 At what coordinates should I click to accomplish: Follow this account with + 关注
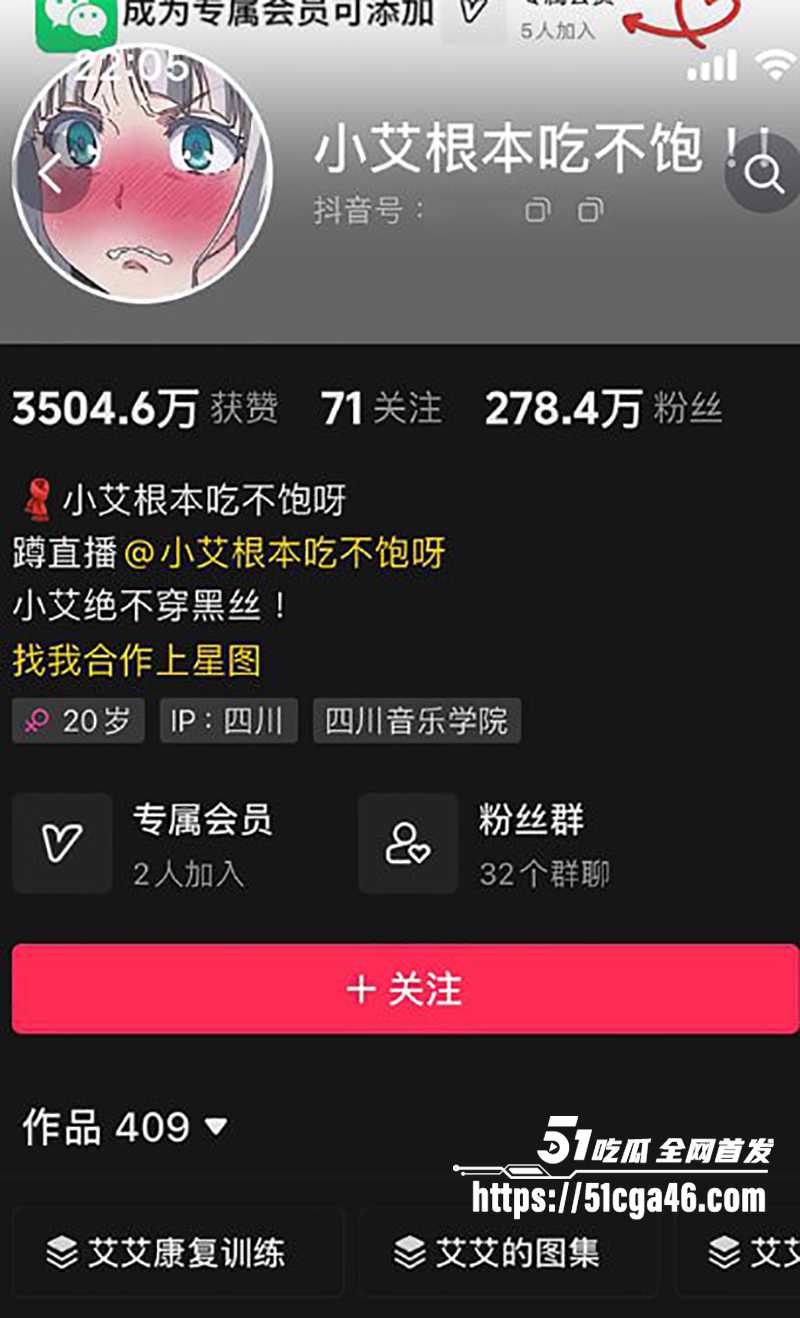[x=404, y=989]
